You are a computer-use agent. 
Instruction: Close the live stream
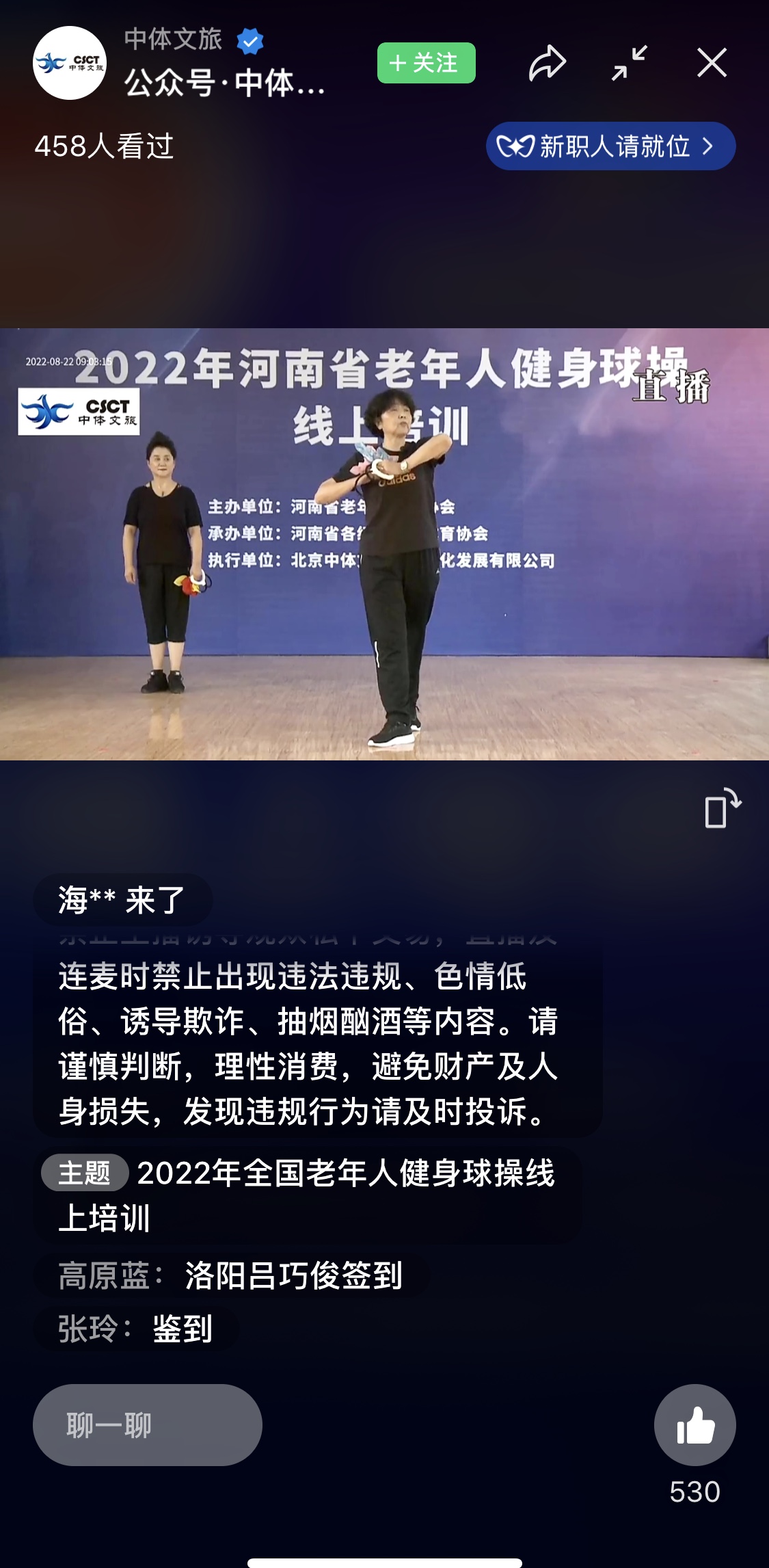pyautogui.click(x=712, y=63)
